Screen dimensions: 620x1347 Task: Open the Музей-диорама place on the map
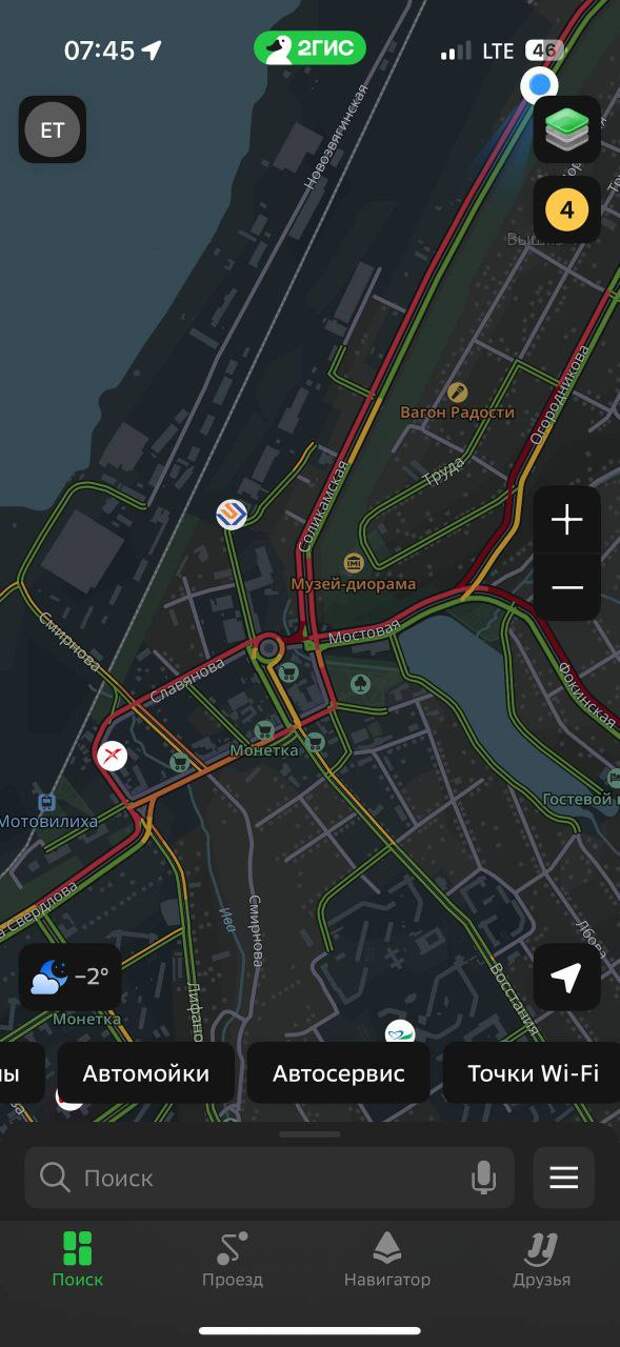(353, 564)
